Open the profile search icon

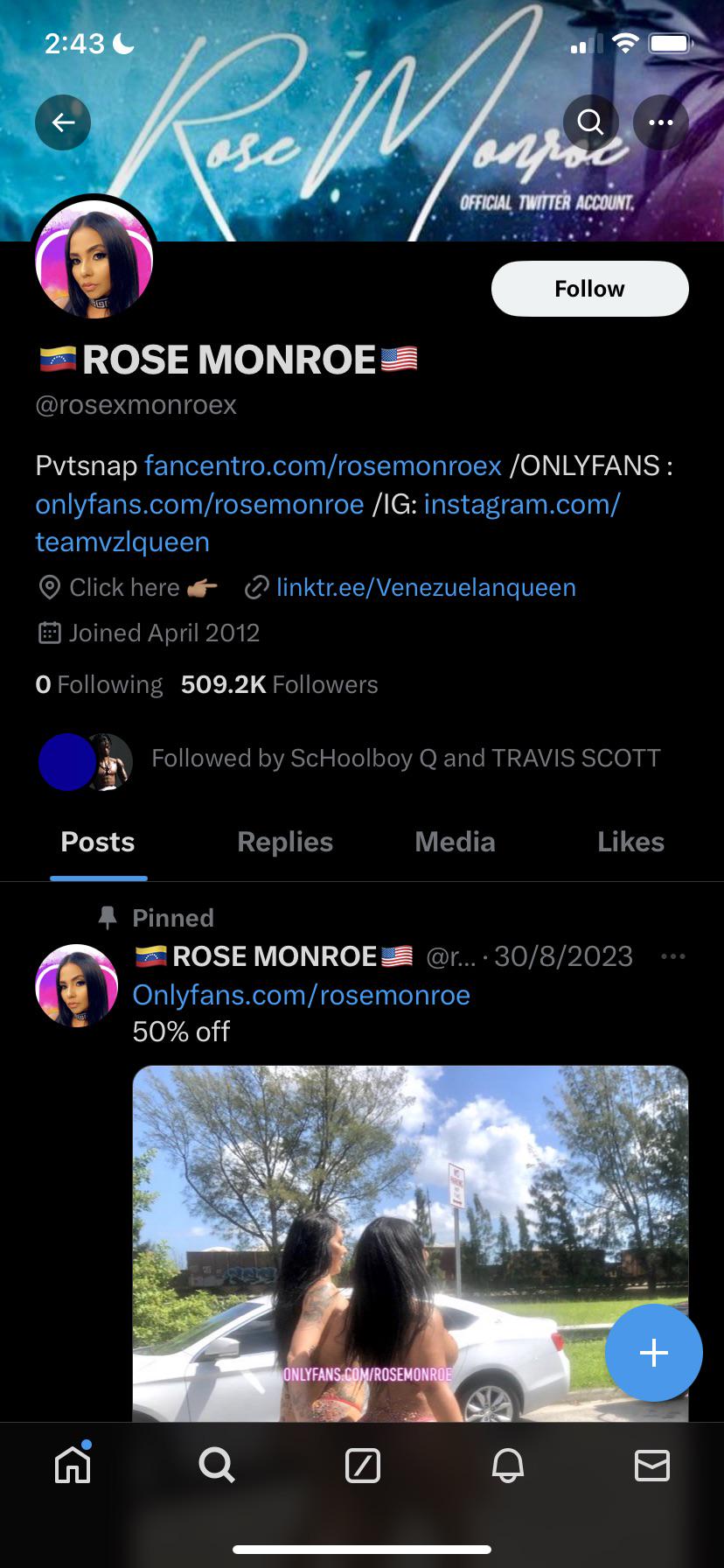590,122
